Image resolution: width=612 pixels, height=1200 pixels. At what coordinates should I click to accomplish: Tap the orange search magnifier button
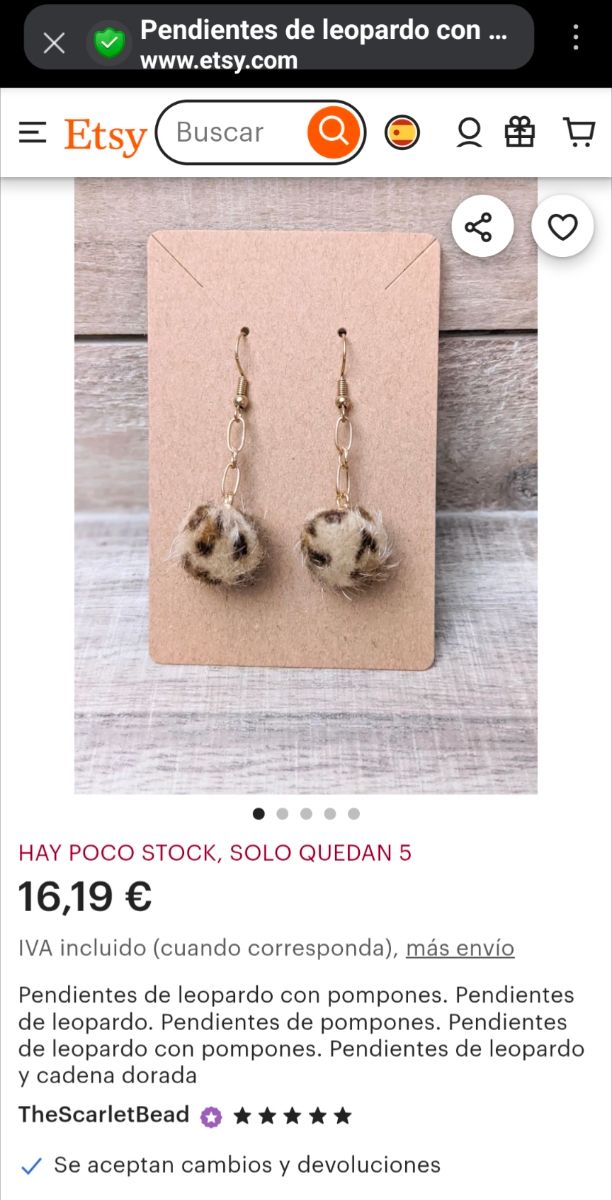pyautogui.click(x=334, y=132)
